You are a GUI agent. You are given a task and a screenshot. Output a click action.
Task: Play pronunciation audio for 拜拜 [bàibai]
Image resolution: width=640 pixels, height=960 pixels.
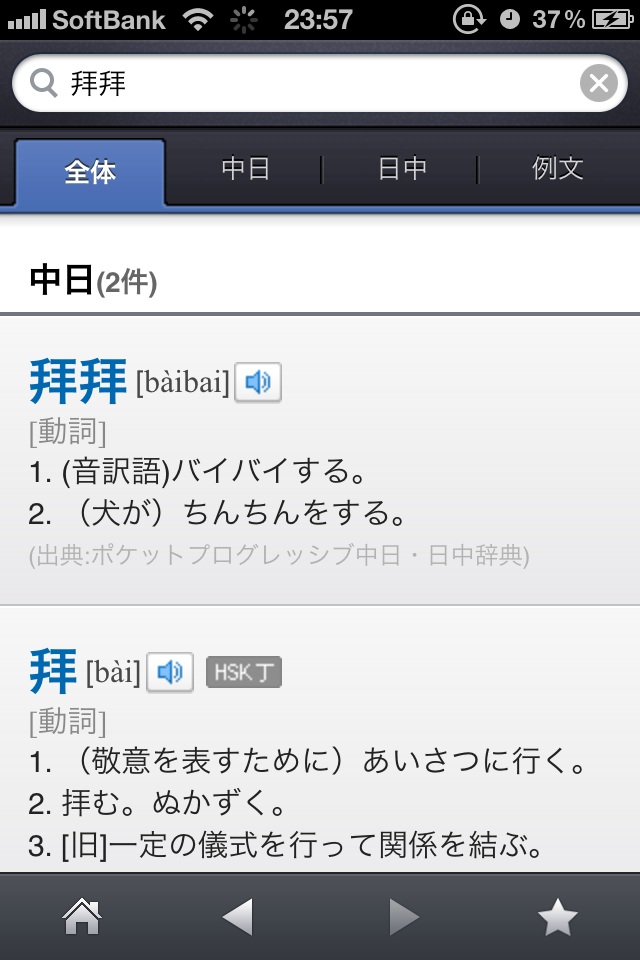258,382
